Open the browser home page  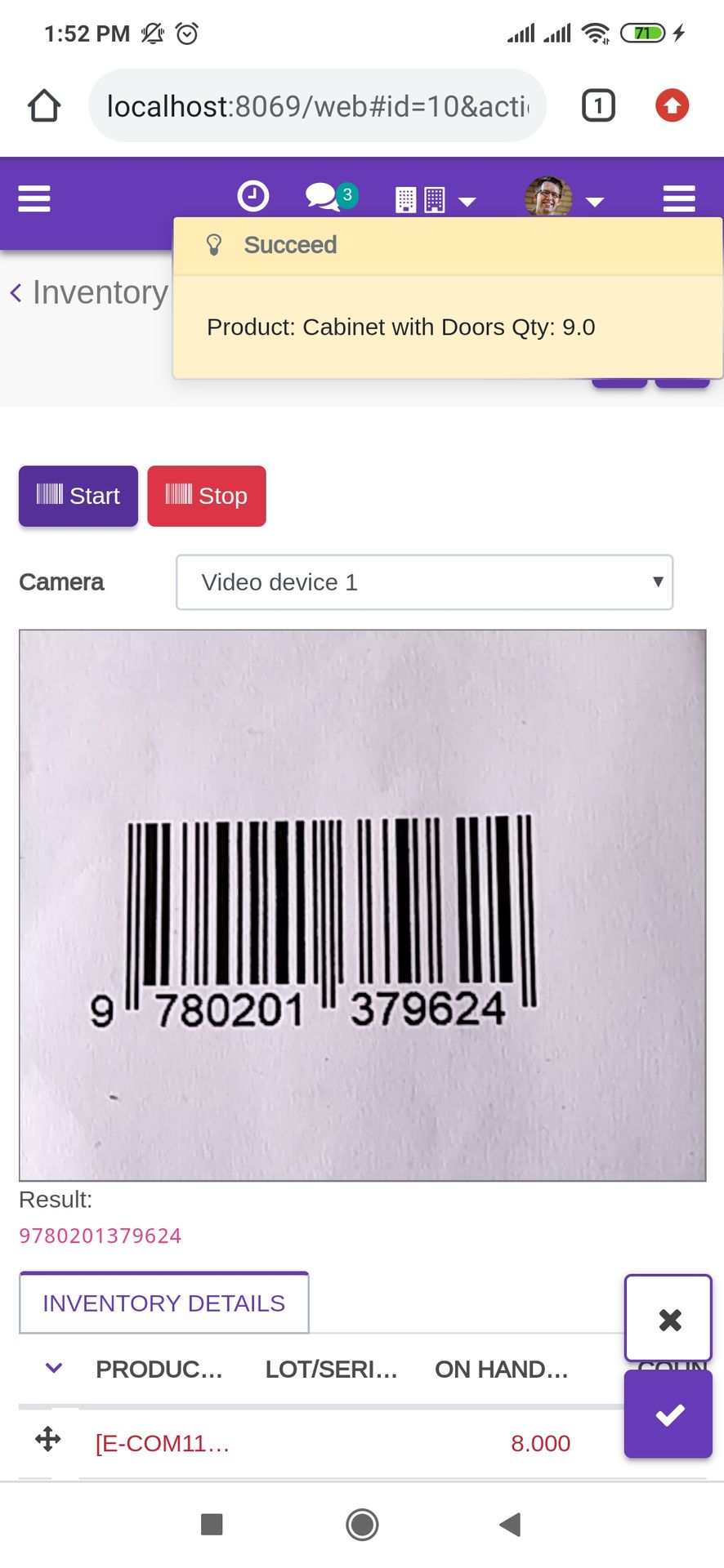click(44, 105)
